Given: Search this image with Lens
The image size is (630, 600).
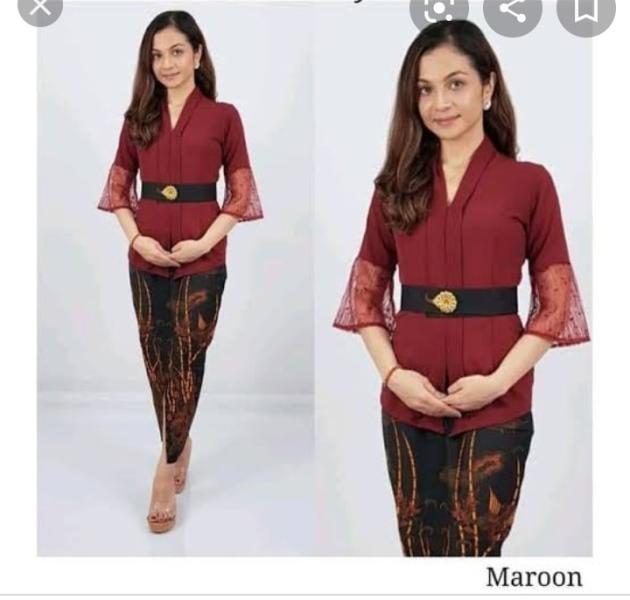Looking at the screenshot, I should [x=438, y=9].
